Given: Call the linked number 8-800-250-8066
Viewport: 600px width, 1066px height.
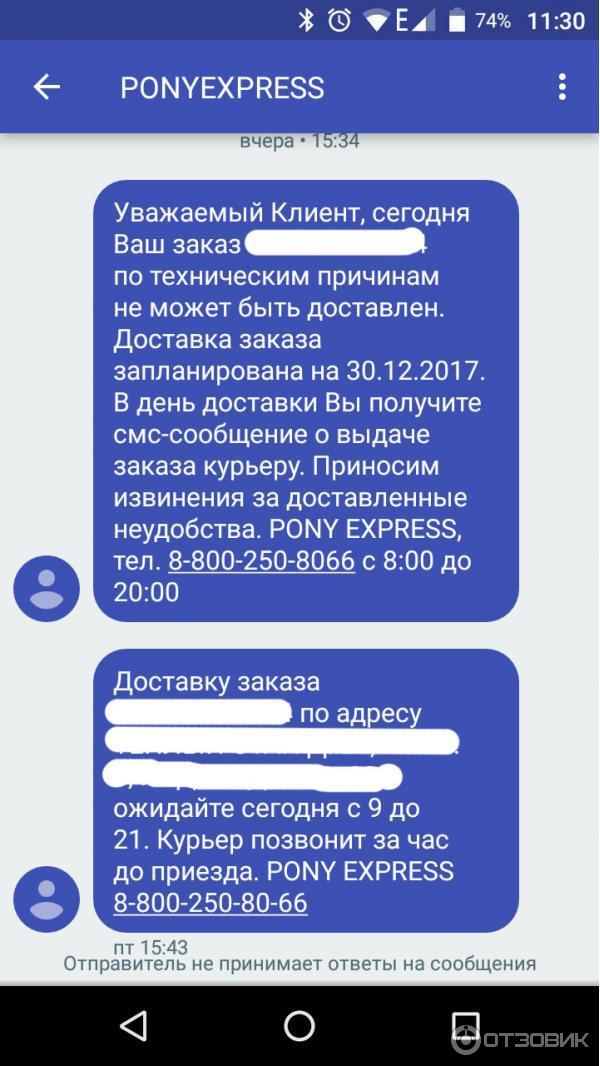Looking at the screenshot, I should click(261, 561).
